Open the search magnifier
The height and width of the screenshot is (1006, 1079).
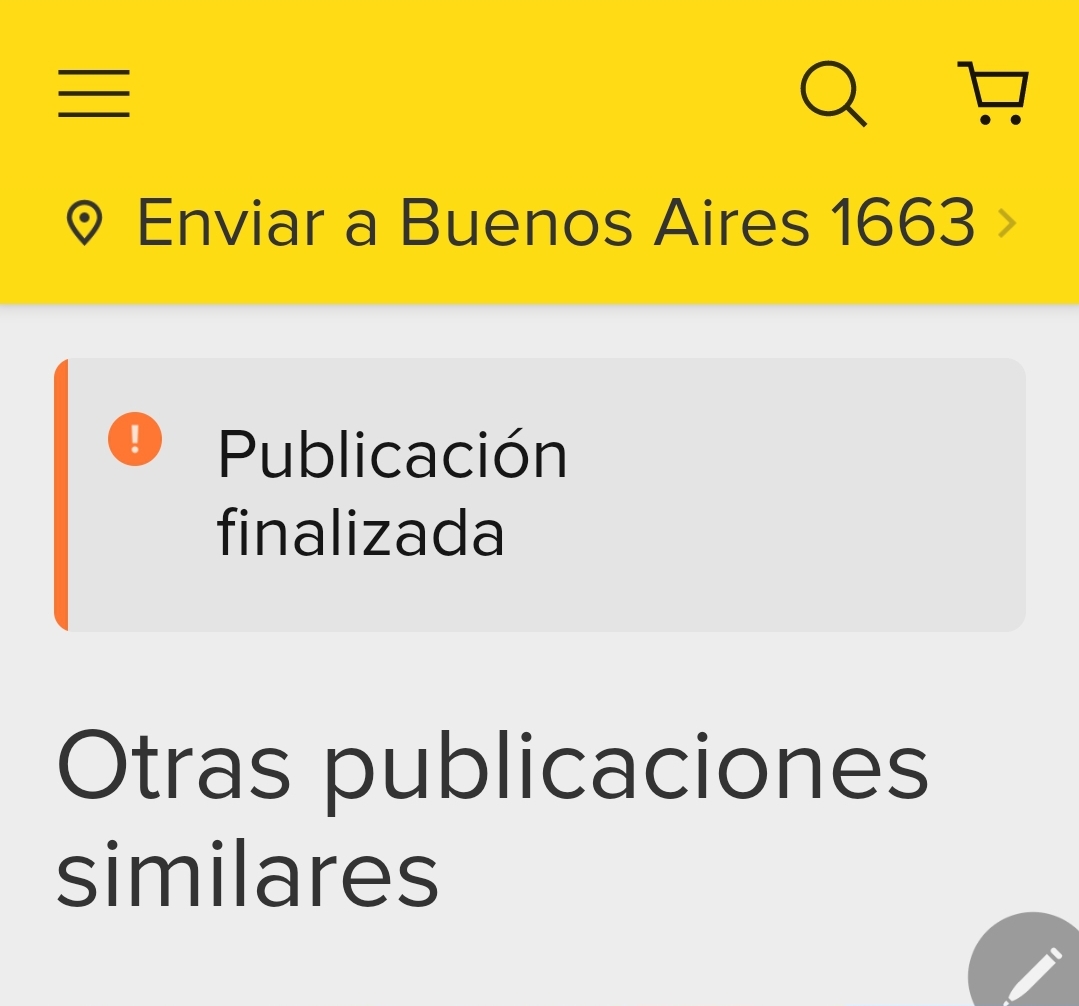click(x=833, y=94)
